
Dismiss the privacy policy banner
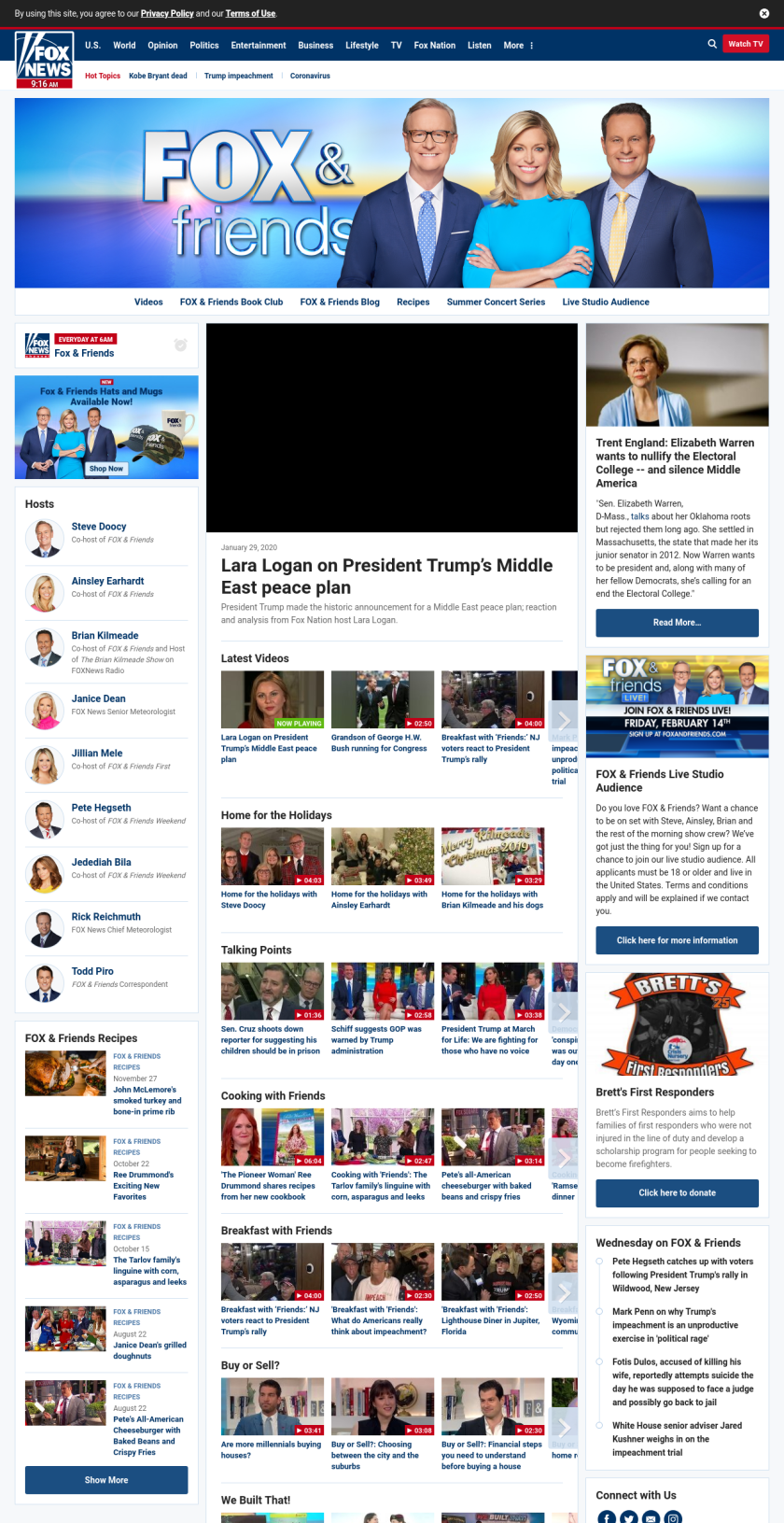[763, 14]
